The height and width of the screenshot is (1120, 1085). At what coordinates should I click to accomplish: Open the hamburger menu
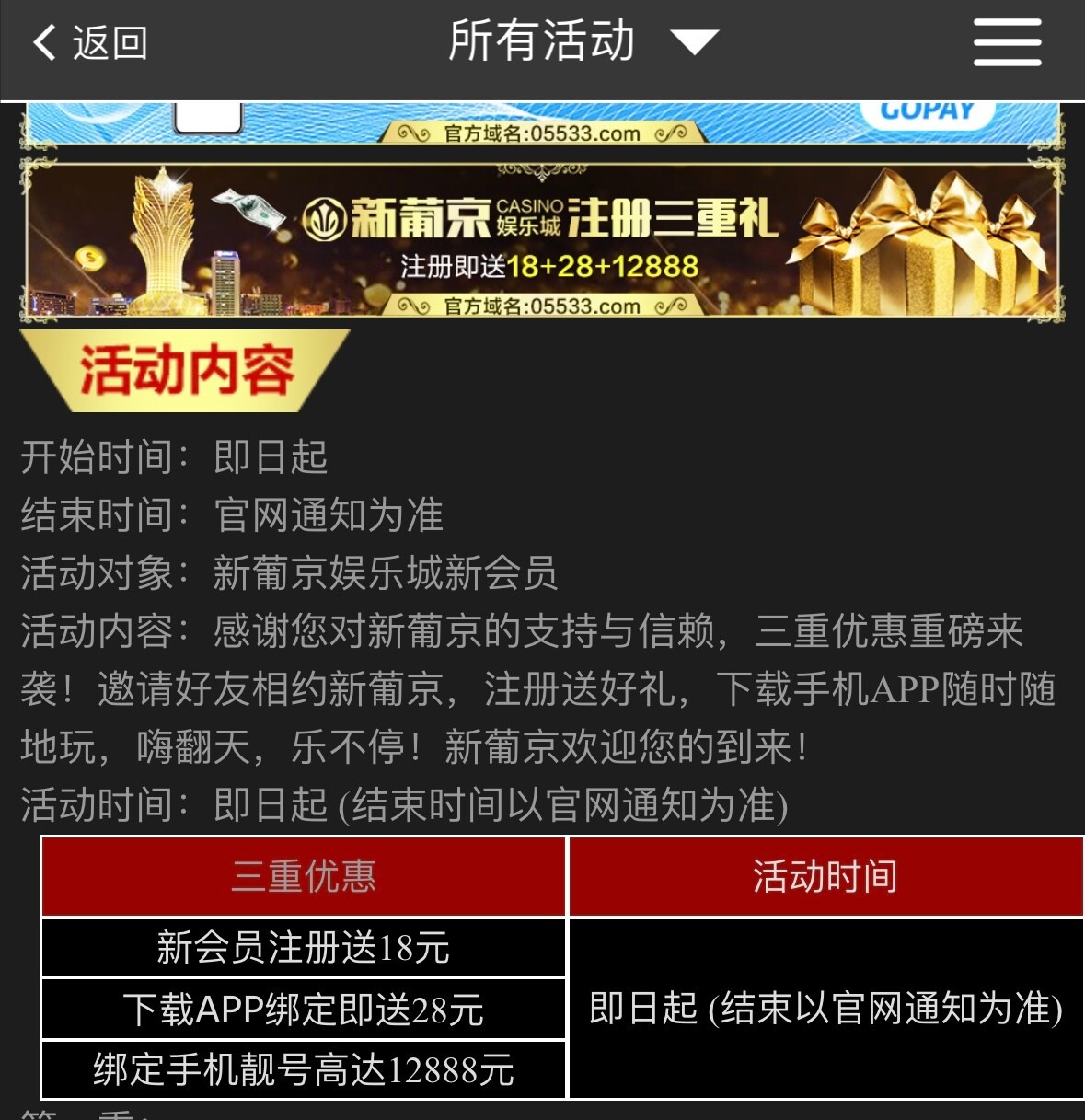pos(1007,42)
